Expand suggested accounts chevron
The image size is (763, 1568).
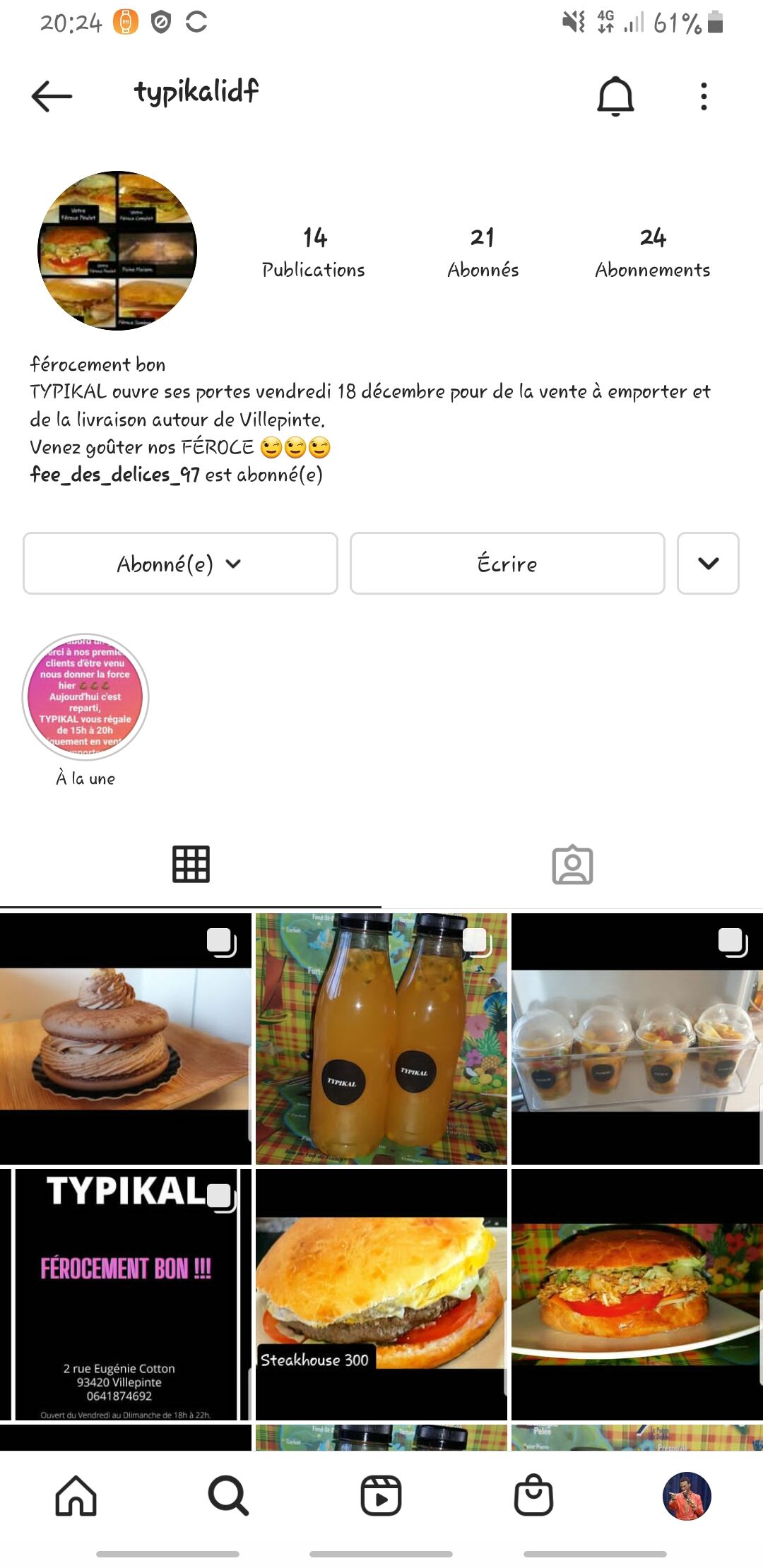708,563
